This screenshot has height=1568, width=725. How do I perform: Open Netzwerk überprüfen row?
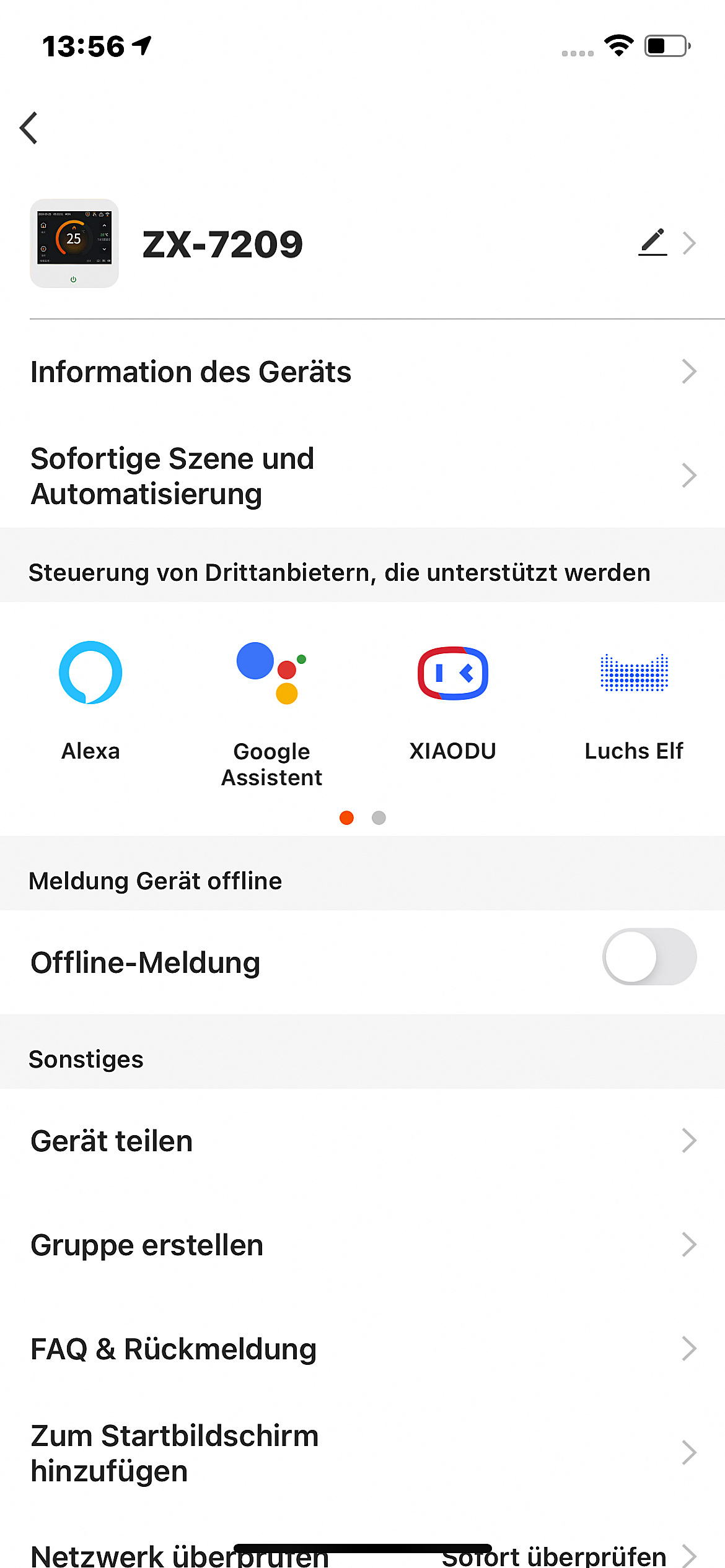click(362, 1556)
